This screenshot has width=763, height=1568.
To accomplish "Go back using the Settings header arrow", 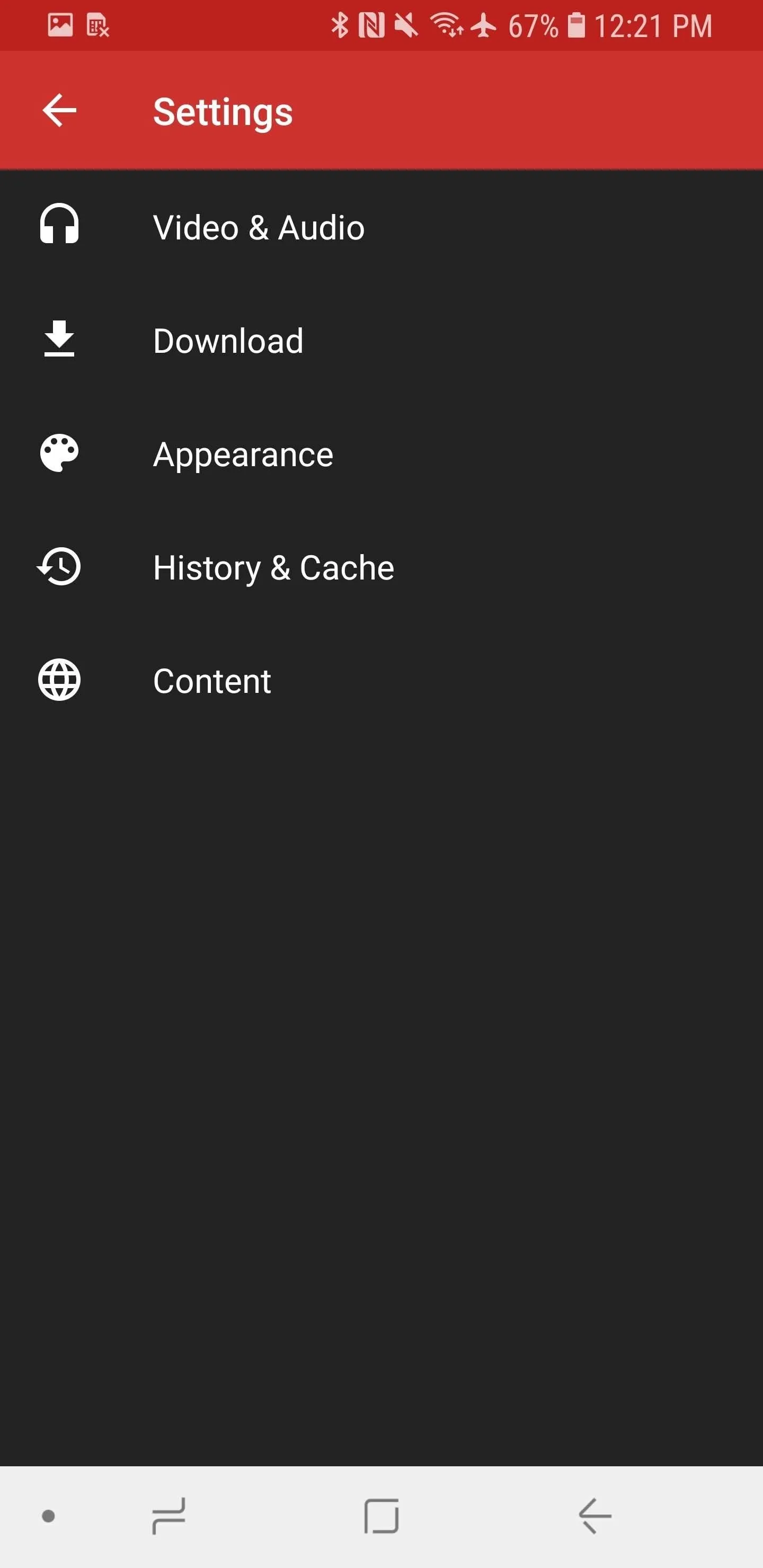I will (60, 111).
